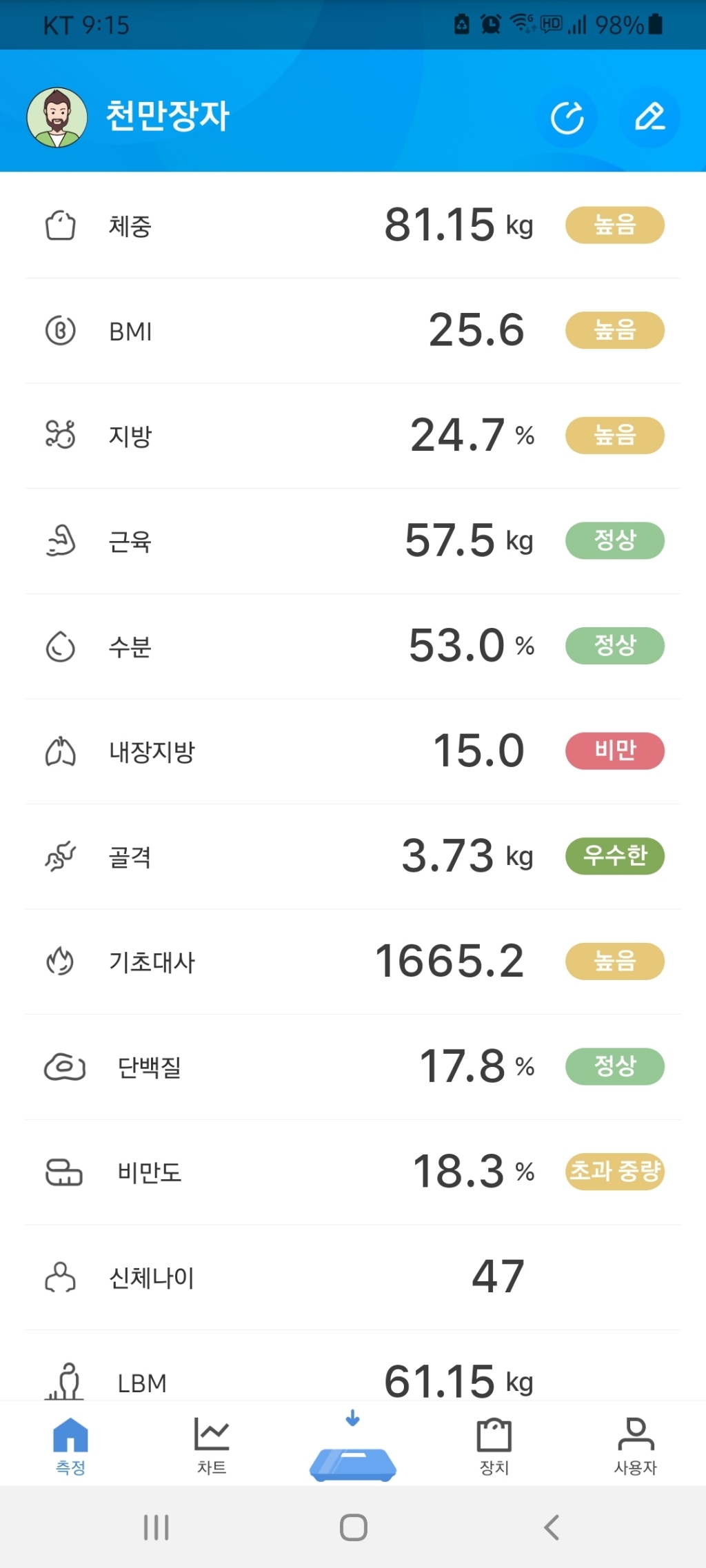Viewport: 706px width, 1568px height.
Task: Tap the center scale measure button
Action: point(353,1447)
